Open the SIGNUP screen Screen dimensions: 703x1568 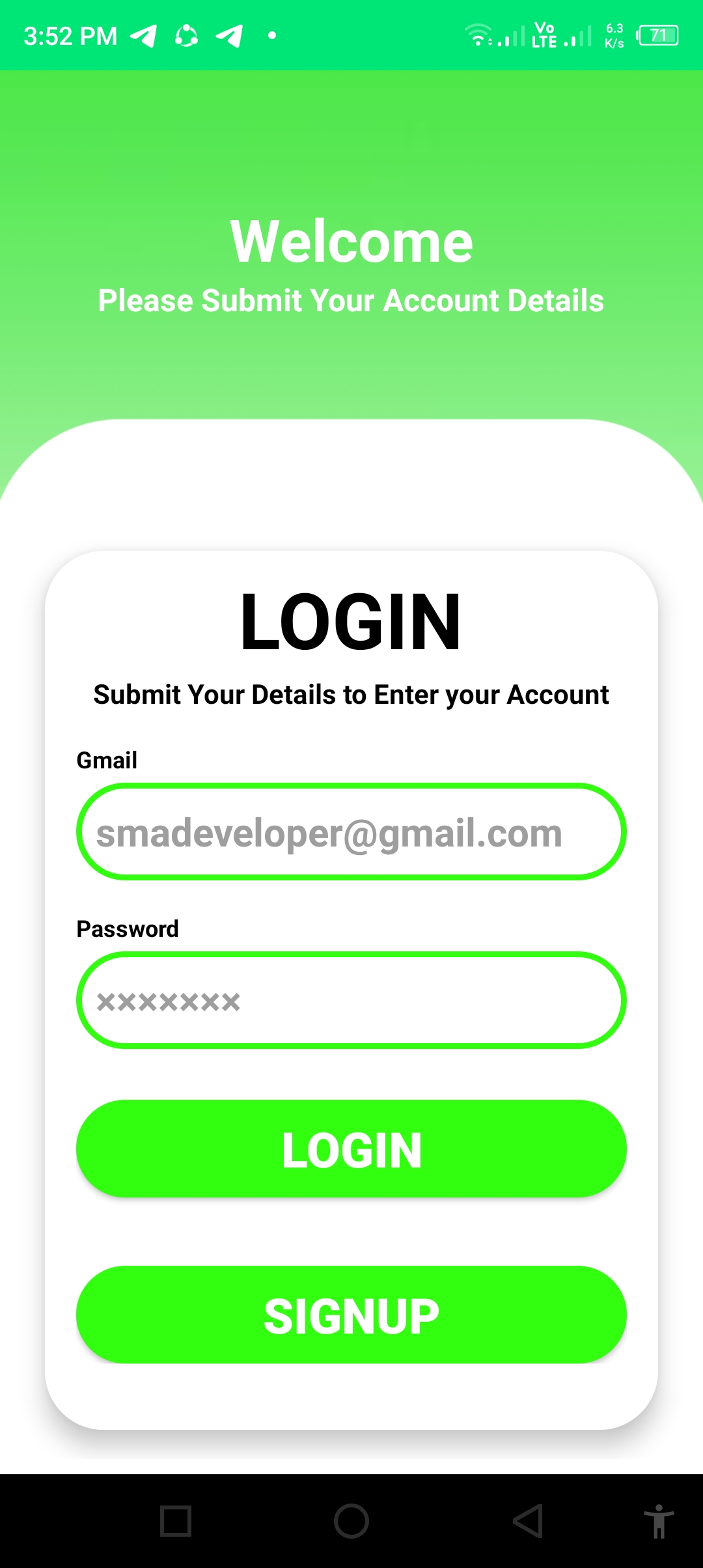[351, 1315]
